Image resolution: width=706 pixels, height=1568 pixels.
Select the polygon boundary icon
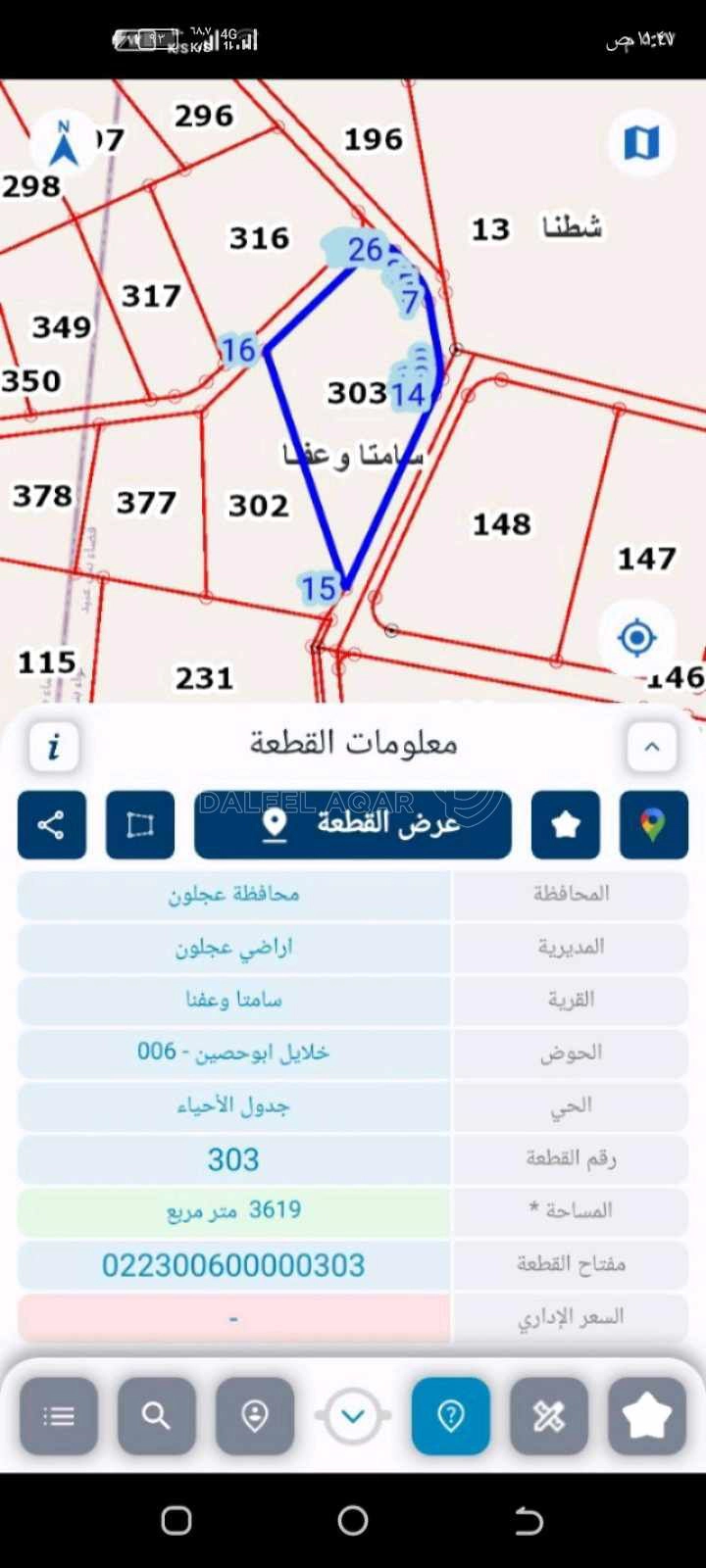pos(140,824)
